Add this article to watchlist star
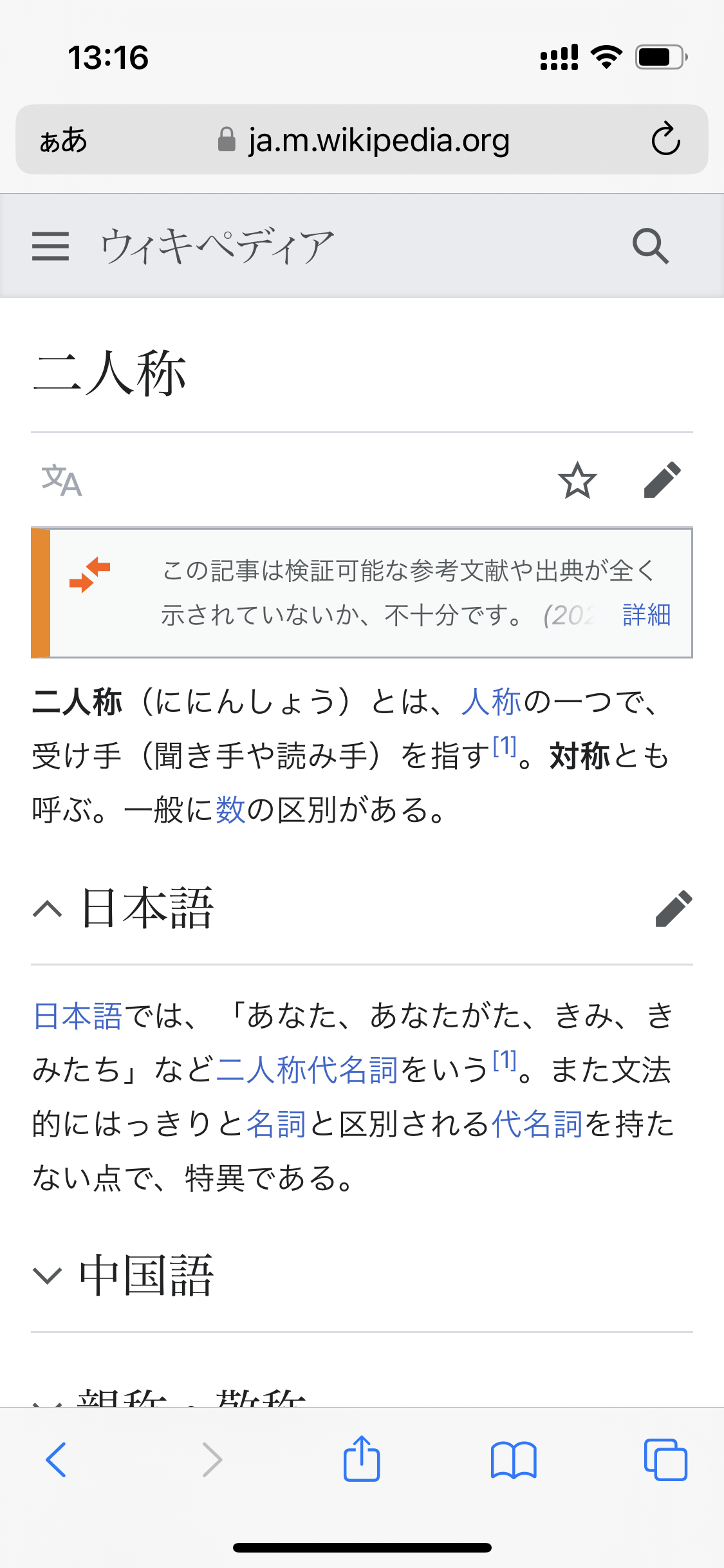 tap(577, 481)
